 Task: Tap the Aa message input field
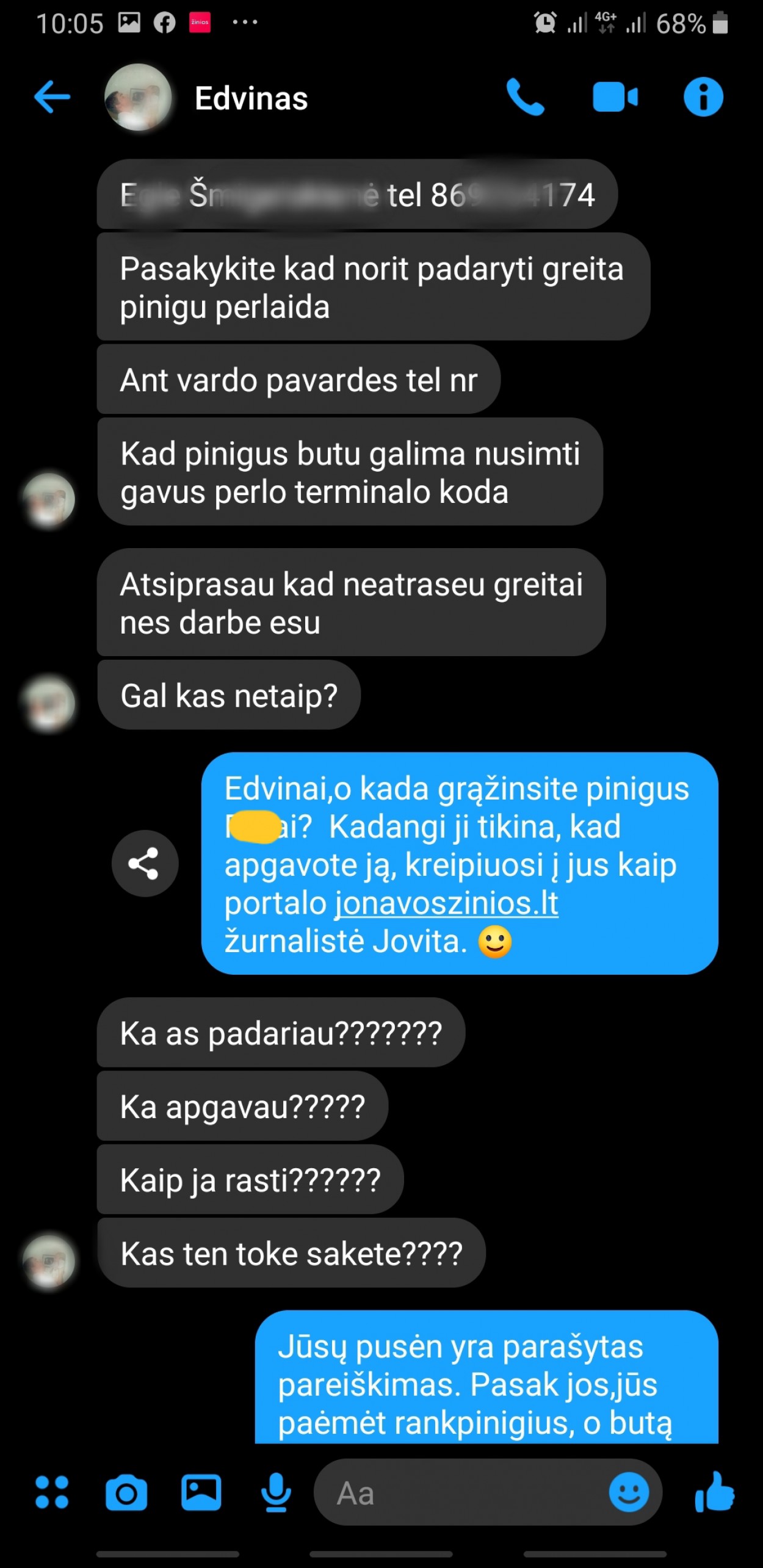click(458, 1492)
